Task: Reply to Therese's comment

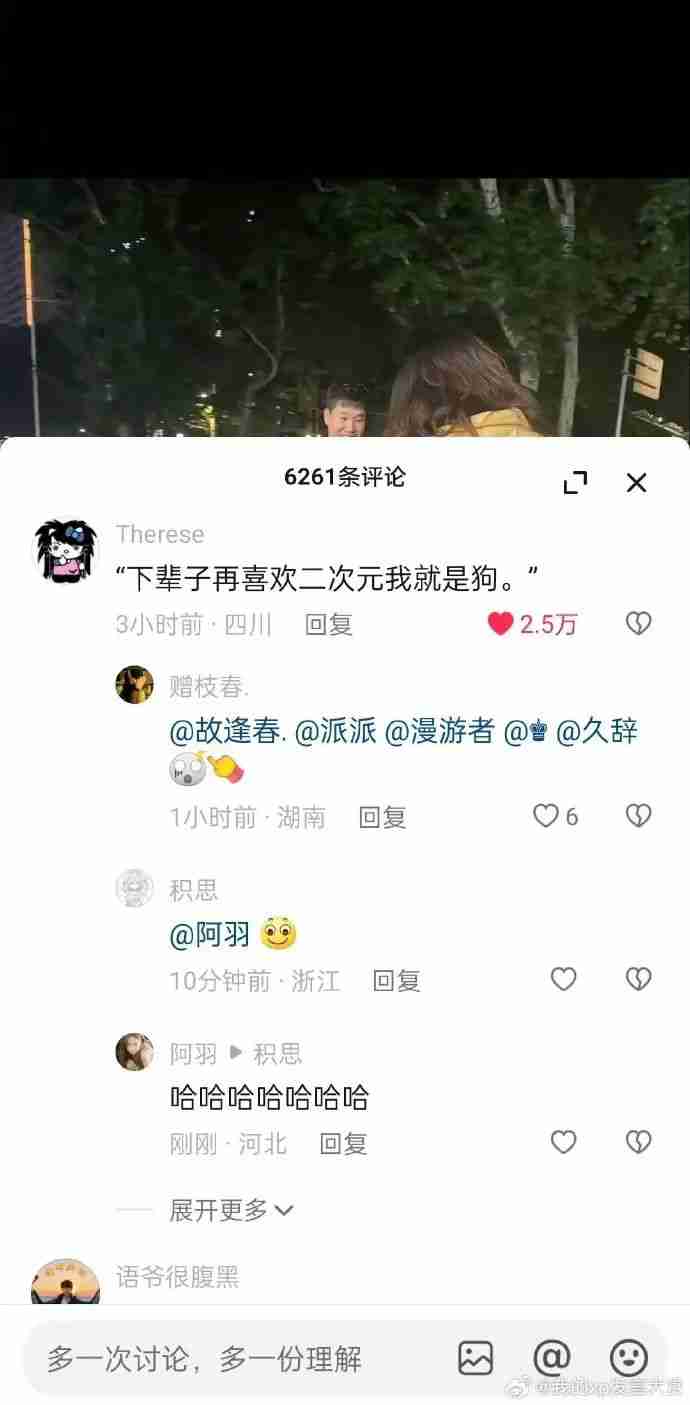Action: point(328,625)
